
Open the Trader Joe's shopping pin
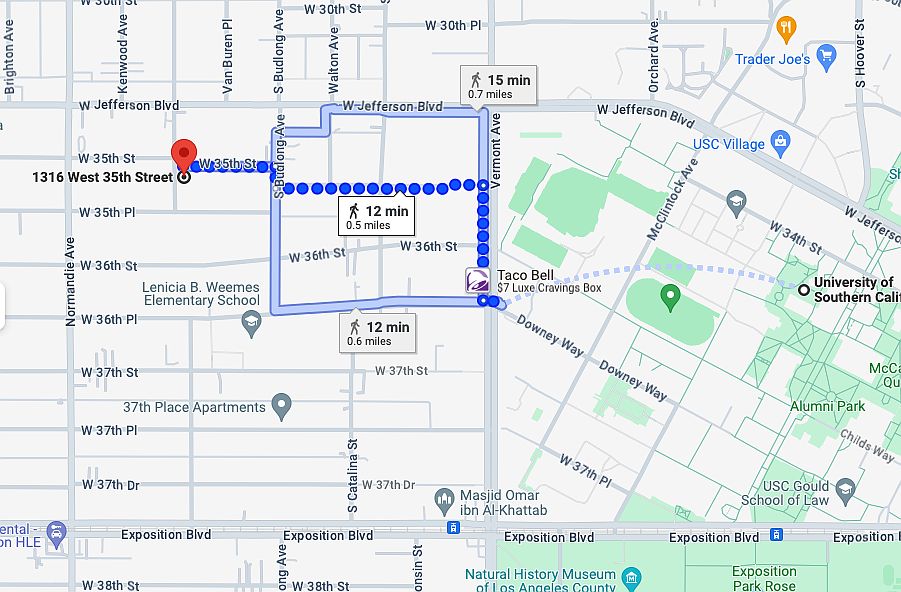click(825, 57)
